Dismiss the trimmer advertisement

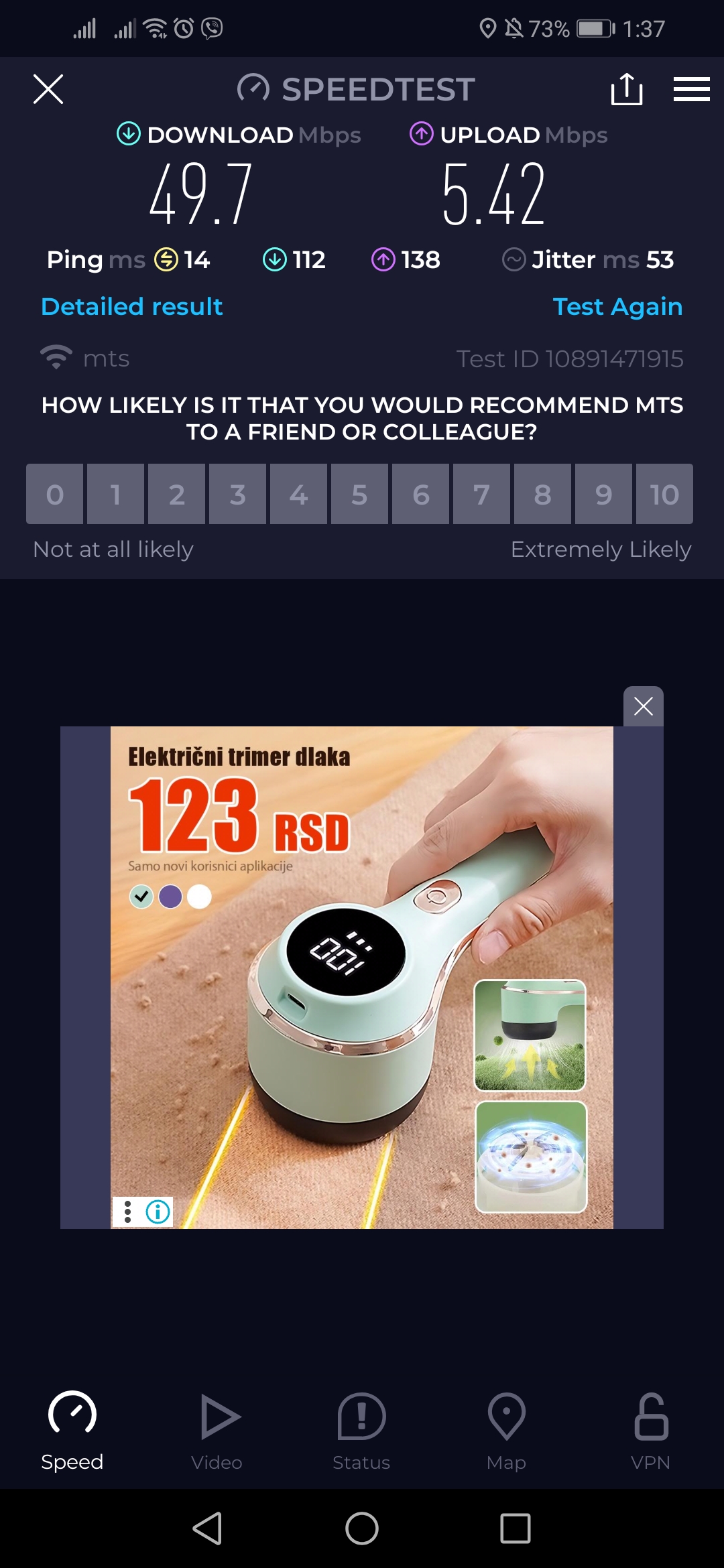click(x=643, y=706)
